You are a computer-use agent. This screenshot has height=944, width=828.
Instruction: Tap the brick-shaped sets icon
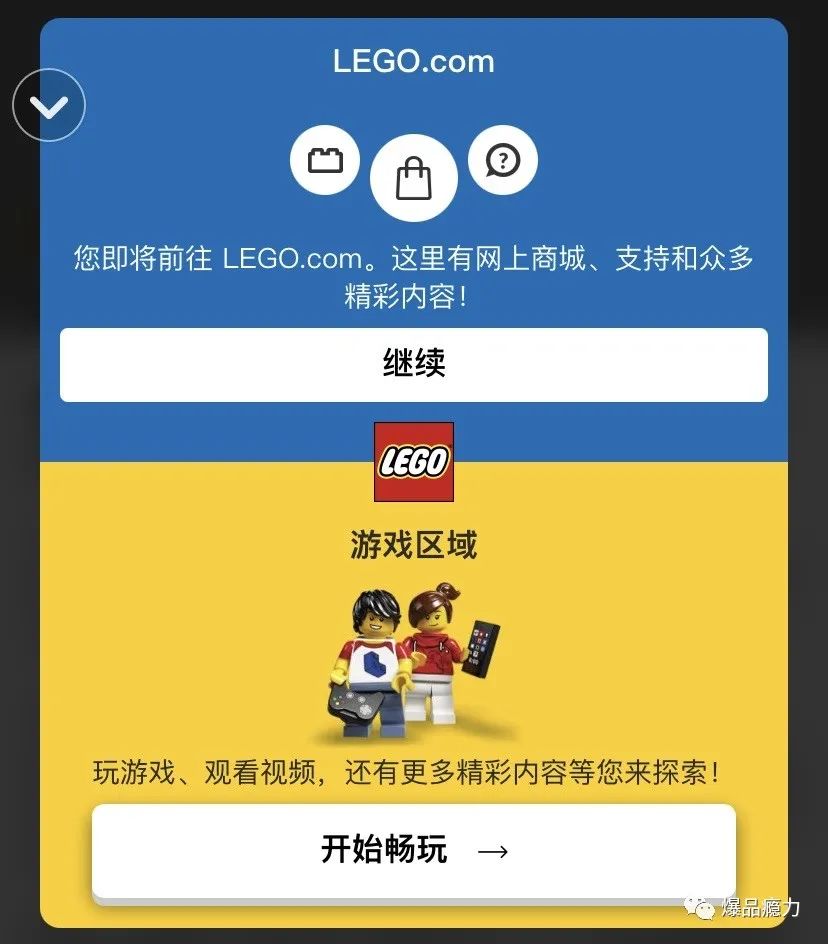click(325, 159)
